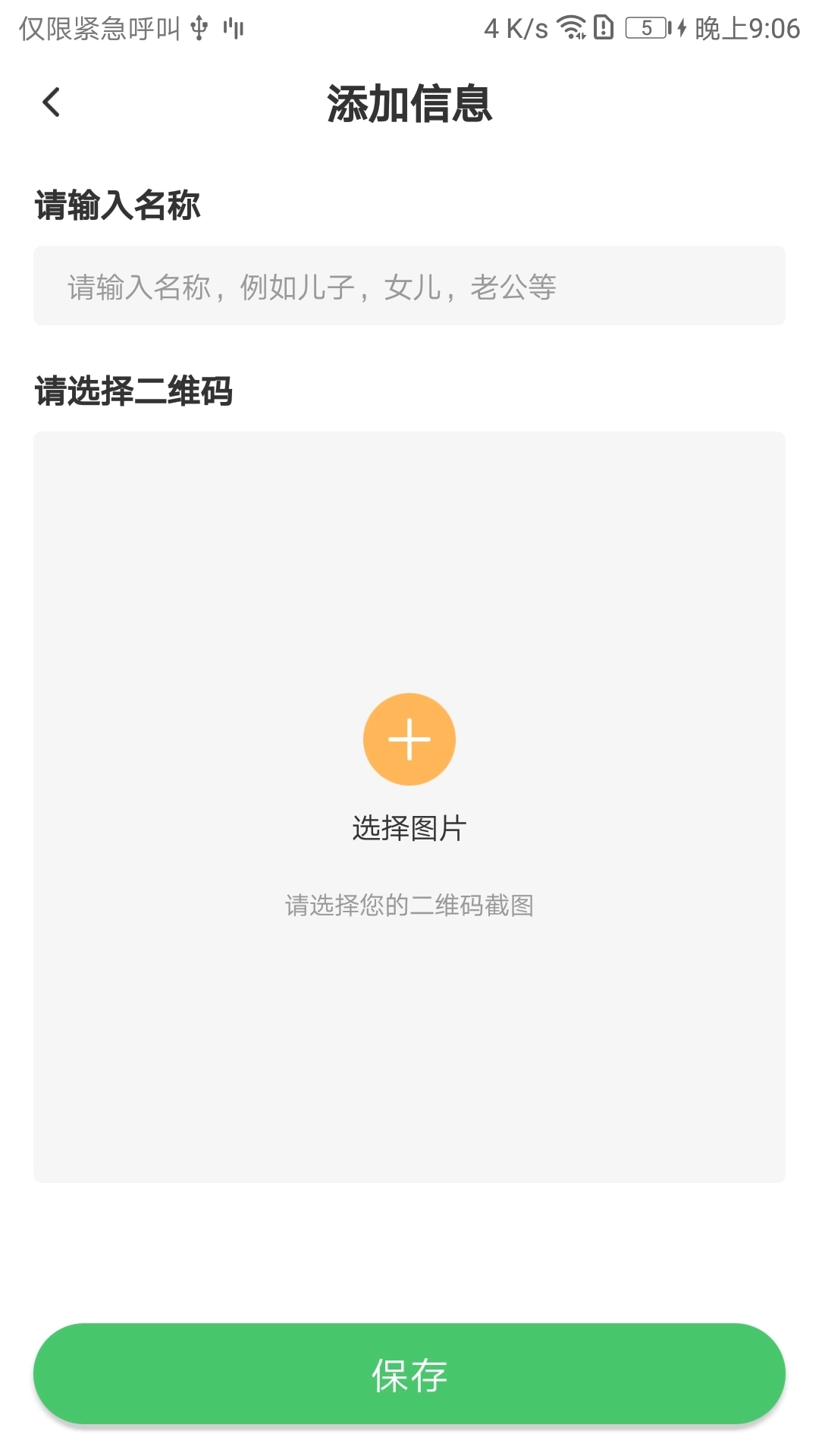The width and height of the screenshot is (819, 1456).
Task: Tap the placeholder text 请输入名称，例如儿子，女儿，老公等
Action: (311, 287)
